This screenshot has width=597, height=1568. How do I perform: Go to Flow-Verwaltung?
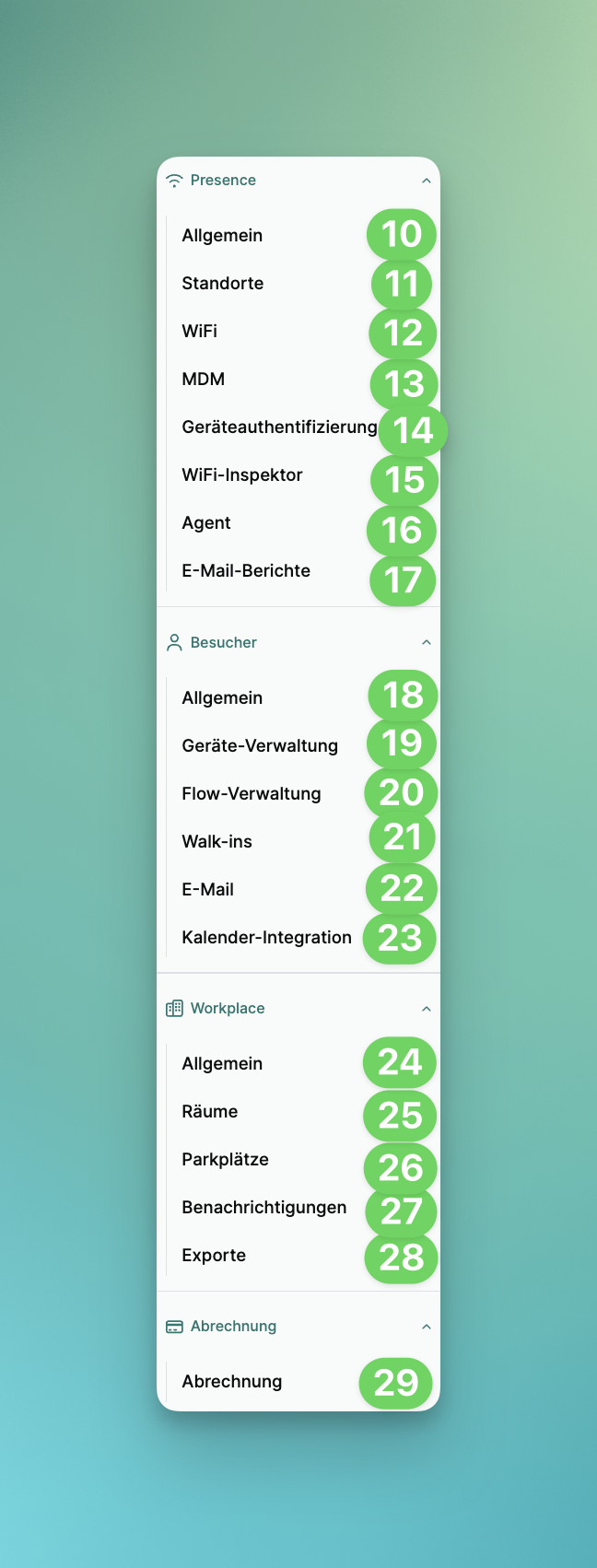(x=298, y=794)
